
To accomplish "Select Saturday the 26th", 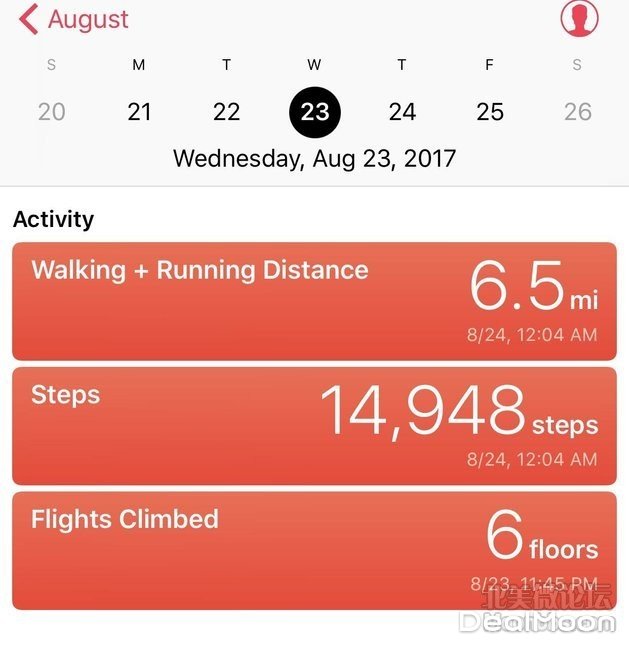I will 577,111.
